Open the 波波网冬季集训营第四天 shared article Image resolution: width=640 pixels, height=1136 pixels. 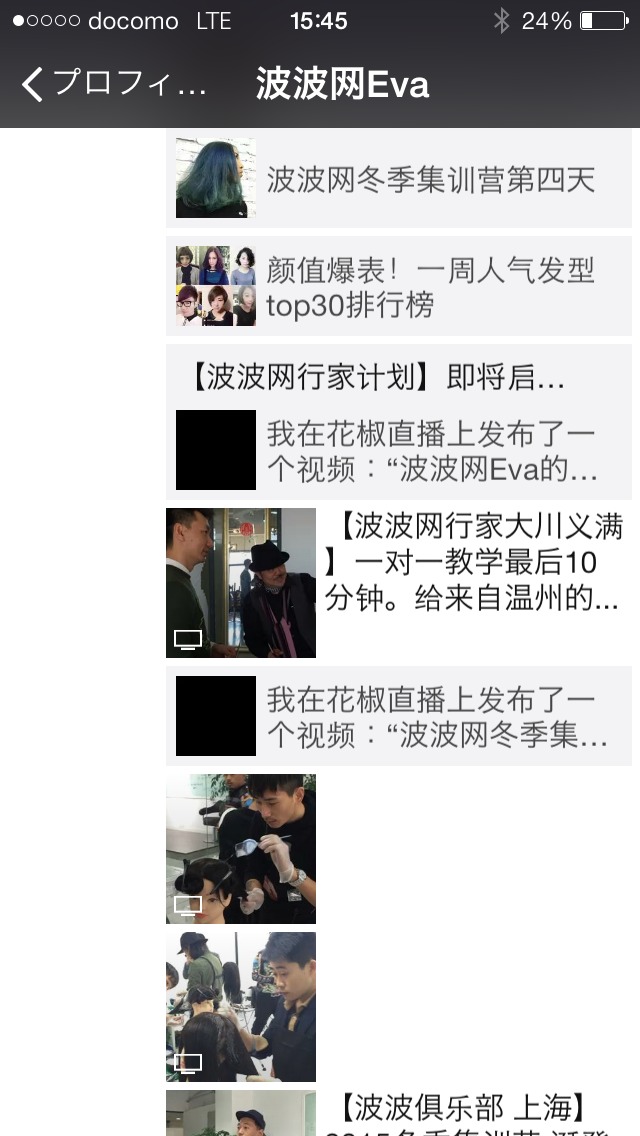[x=399, y=178]
